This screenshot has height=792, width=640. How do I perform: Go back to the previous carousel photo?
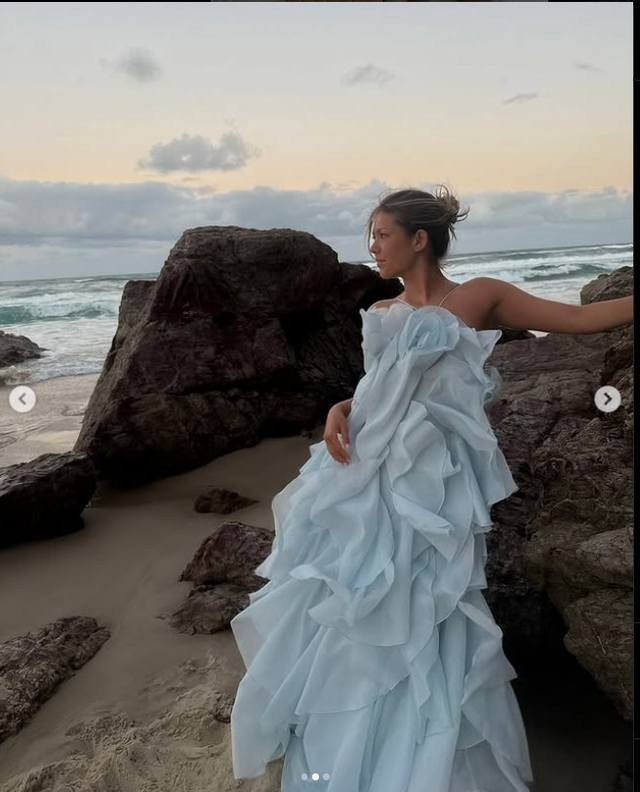click(x=22, y=399)
